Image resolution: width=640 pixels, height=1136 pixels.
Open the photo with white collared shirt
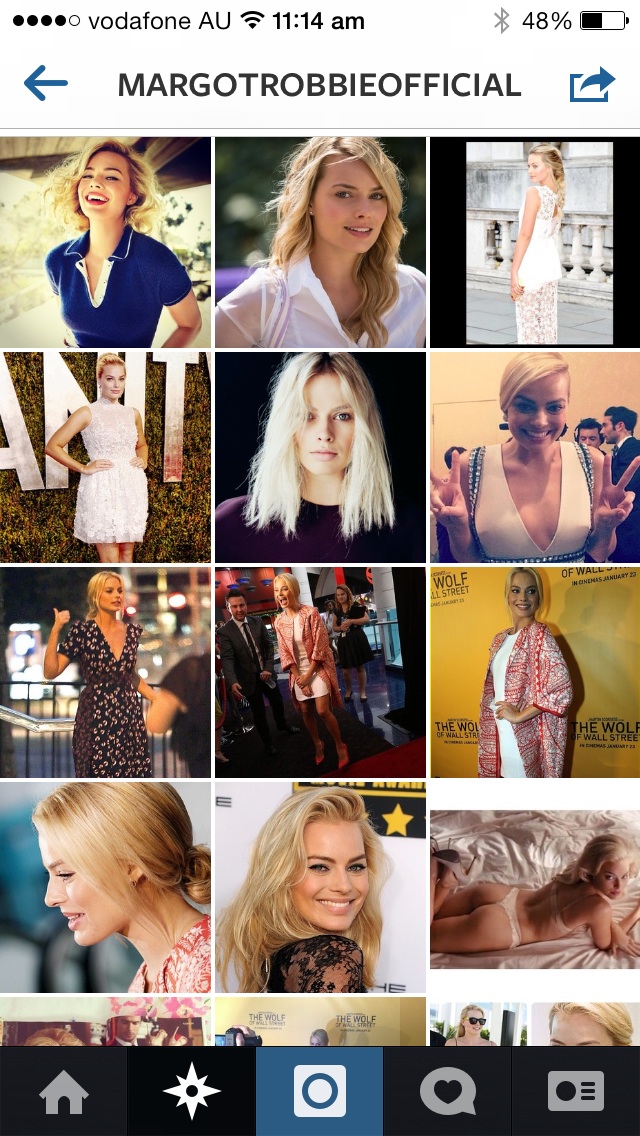pos(320,242)
